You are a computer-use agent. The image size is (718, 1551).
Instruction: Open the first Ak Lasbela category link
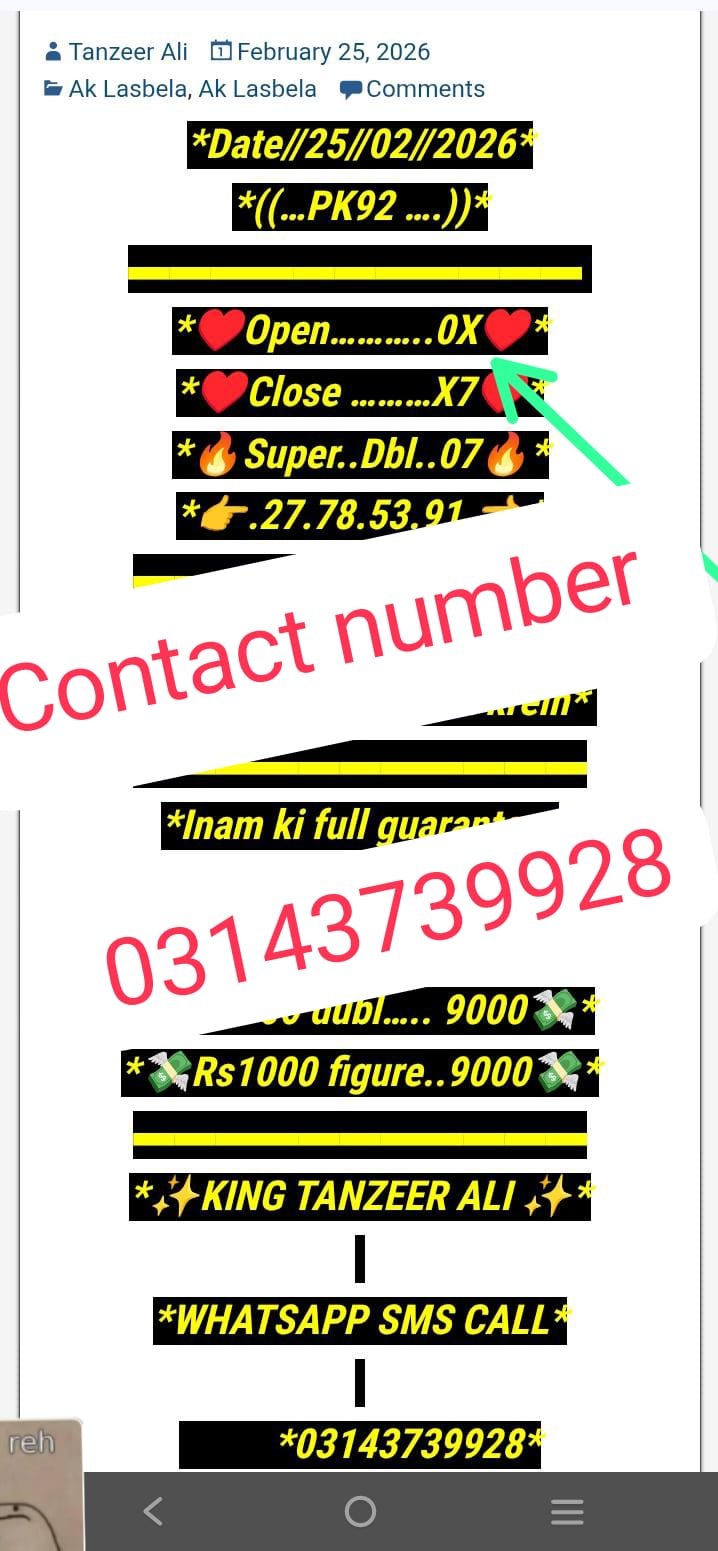click(x=128, y=89)
